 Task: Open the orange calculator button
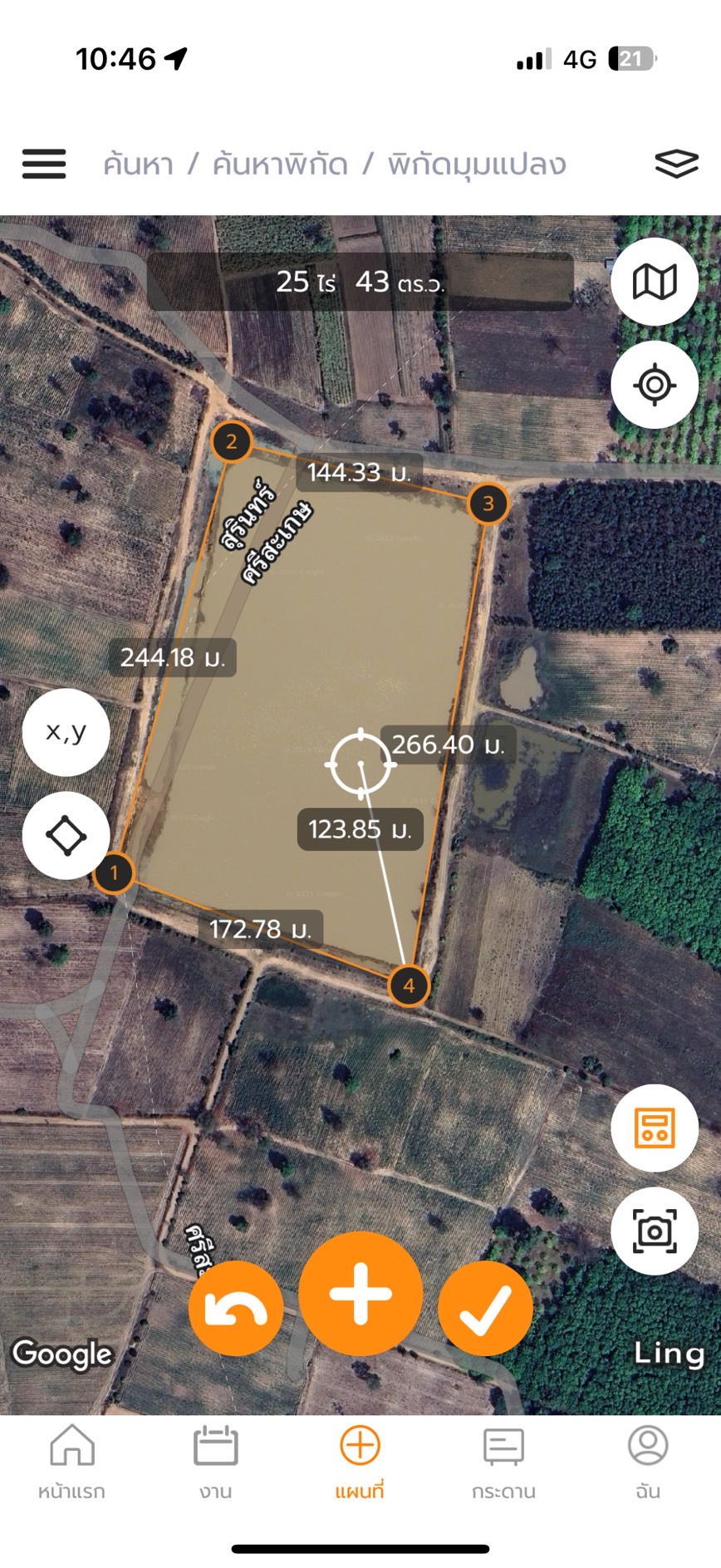[655, 1128]
